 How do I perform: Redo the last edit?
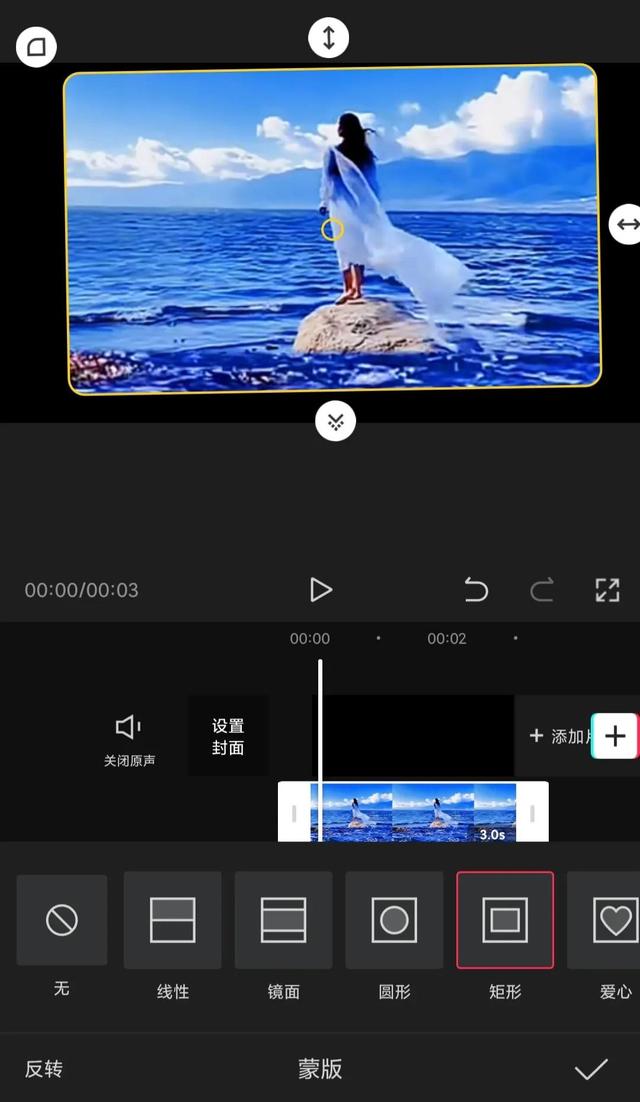click(x=542, y=590)
